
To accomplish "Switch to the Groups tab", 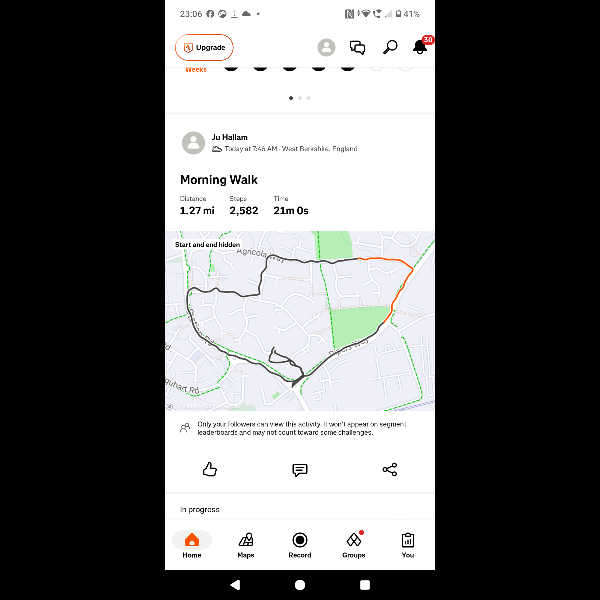I will pos(354,544).
